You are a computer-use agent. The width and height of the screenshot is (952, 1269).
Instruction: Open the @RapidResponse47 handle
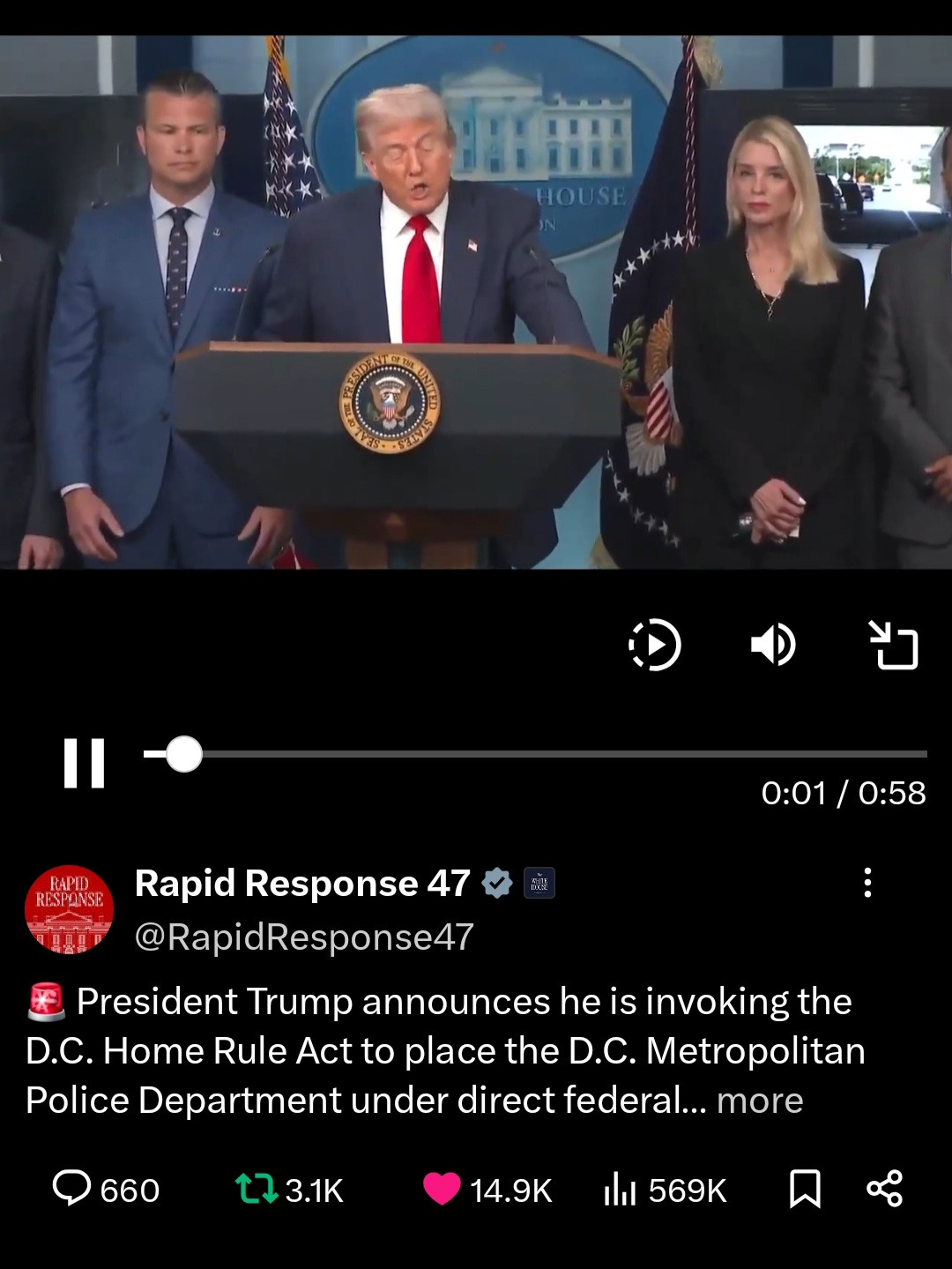coord(304,937)
